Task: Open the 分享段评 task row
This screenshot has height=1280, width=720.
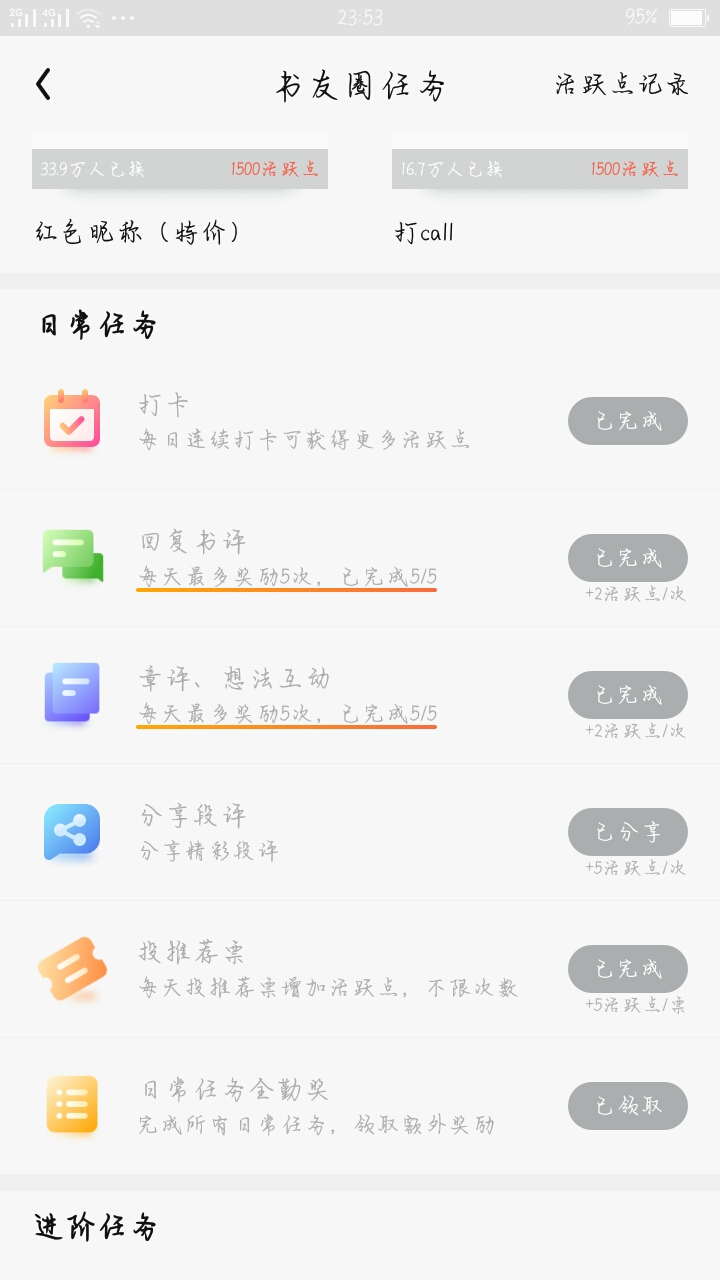Action: 360,832
